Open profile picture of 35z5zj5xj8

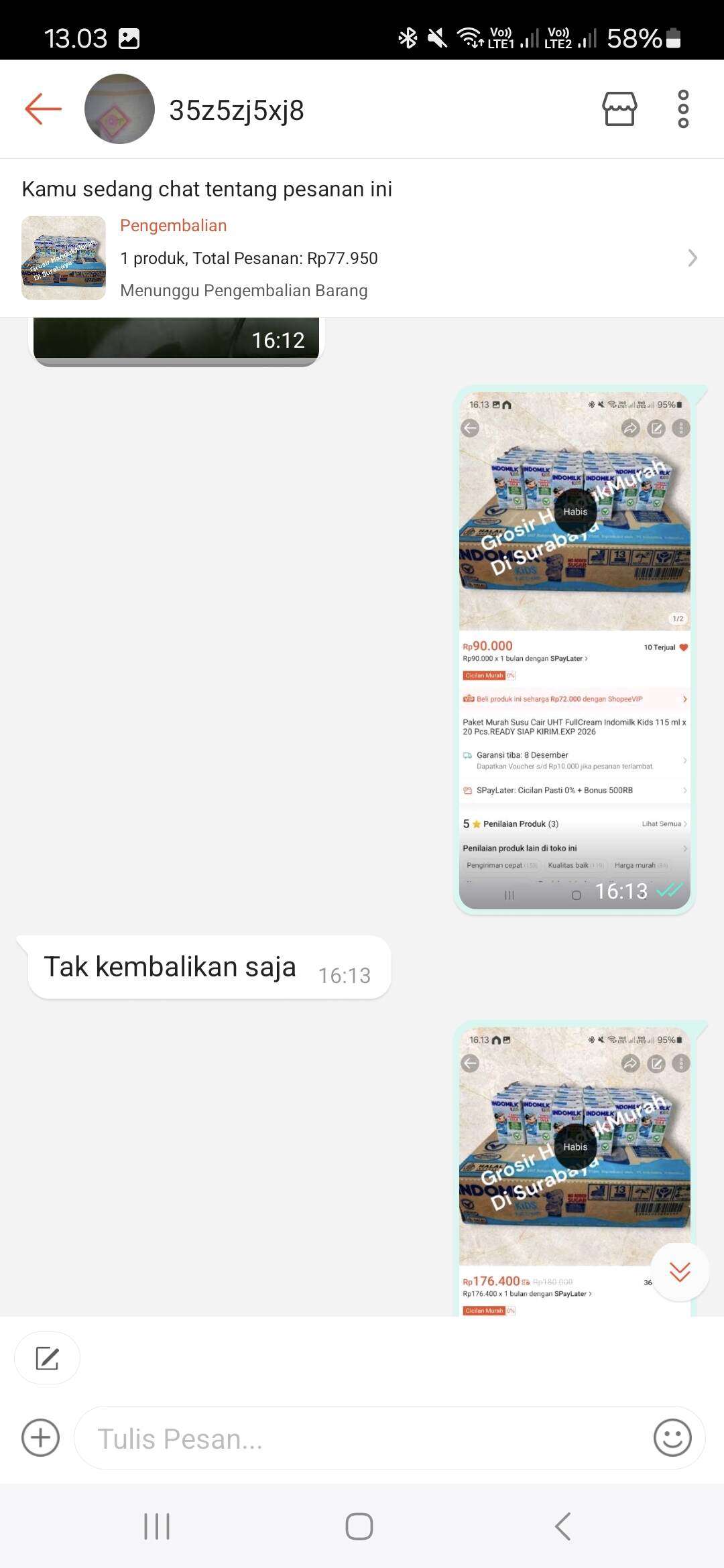[x=119, y=109]
